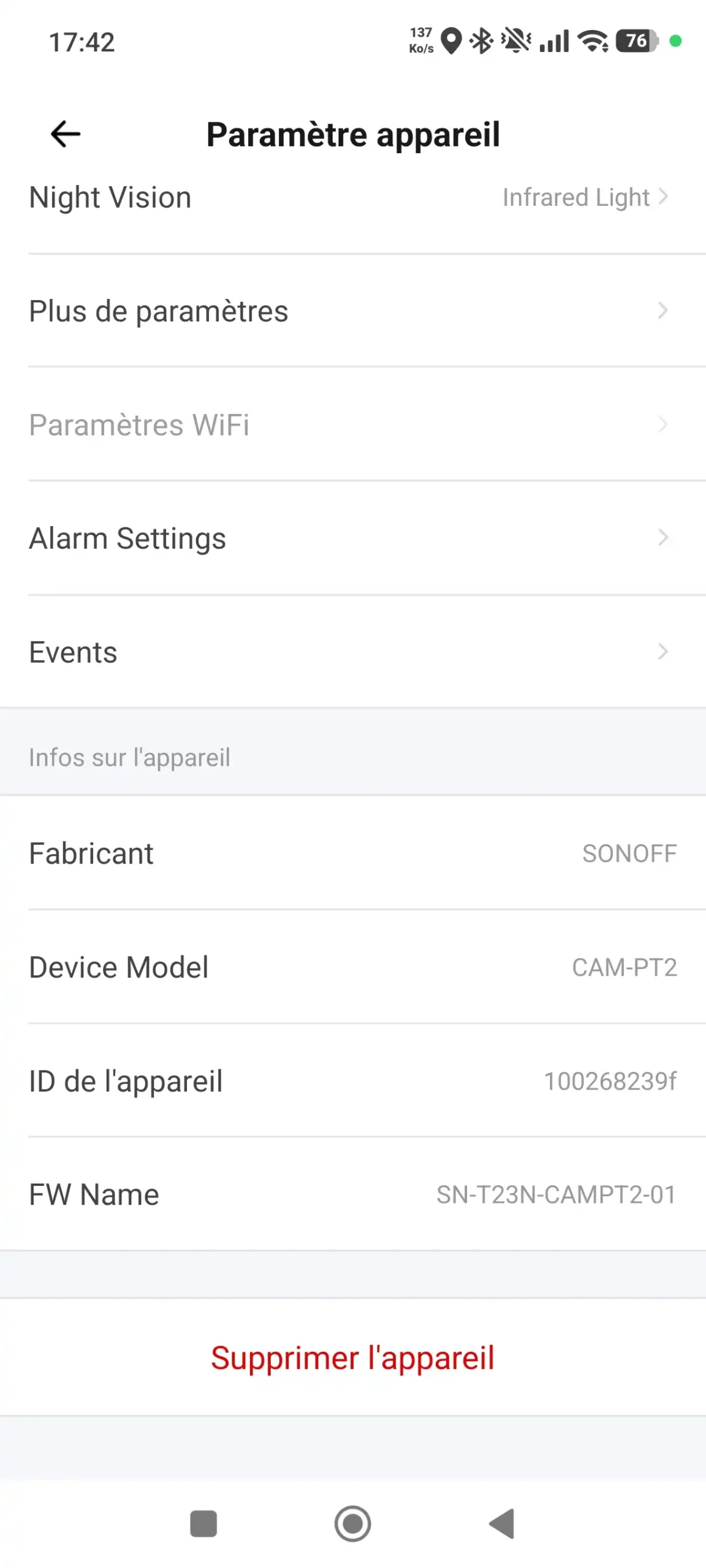Tap Supprimer l'appareil button
The height and width of the screenshot is (1568, 706).
pyautogui.click(x=352, y=1358)
